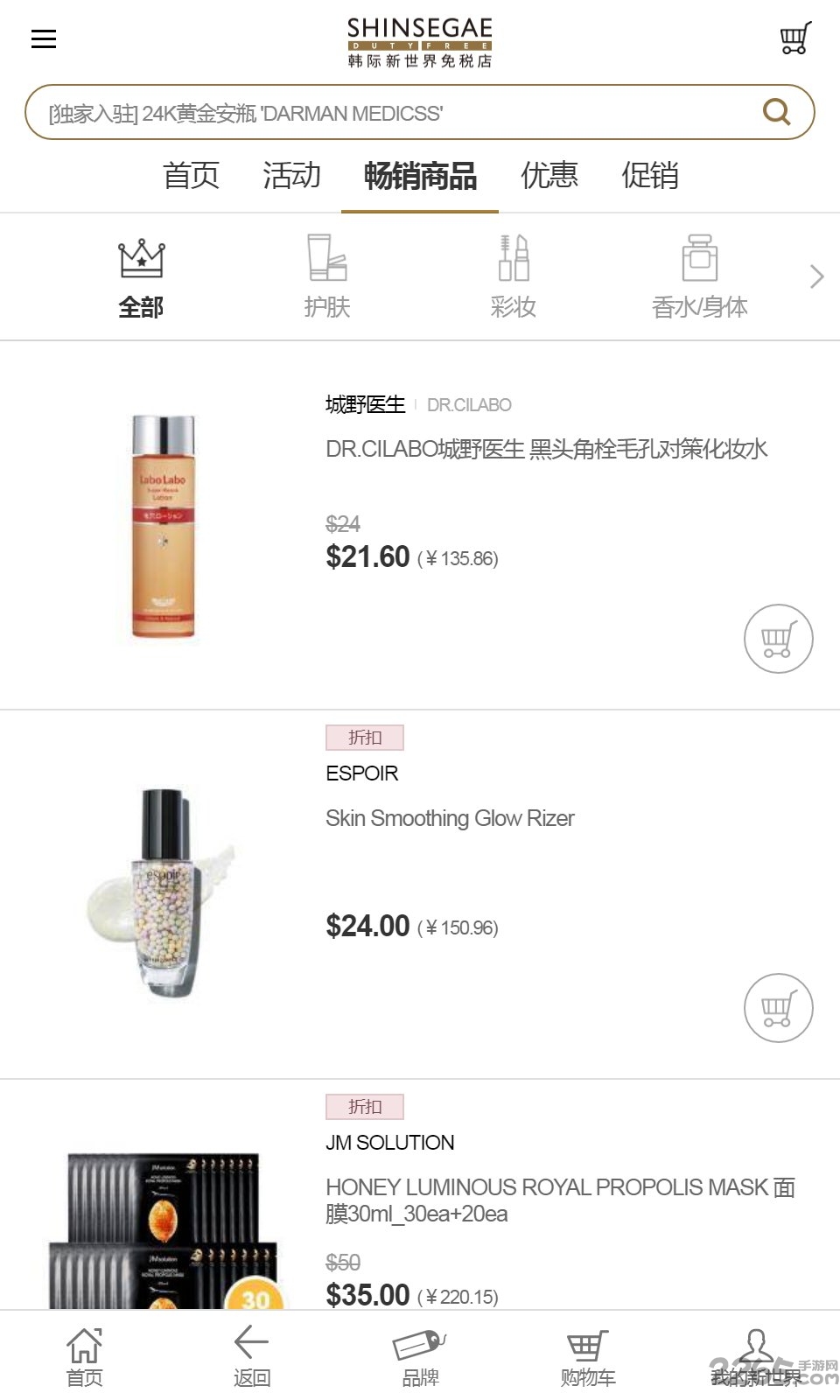Viewport: 840px width, 1400px height.
Task: Switch to the 优惠 tab
Action: pyautogui.click(x=549, y=178)
